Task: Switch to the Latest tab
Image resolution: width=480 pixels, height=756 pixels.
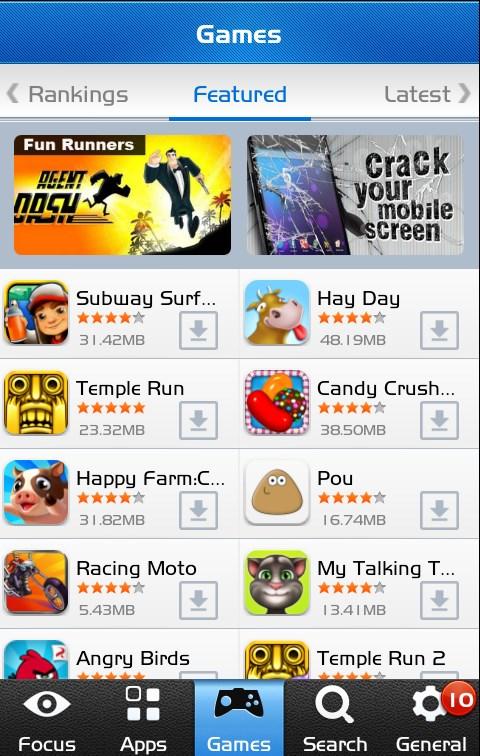Action: (x=428, y=94)
